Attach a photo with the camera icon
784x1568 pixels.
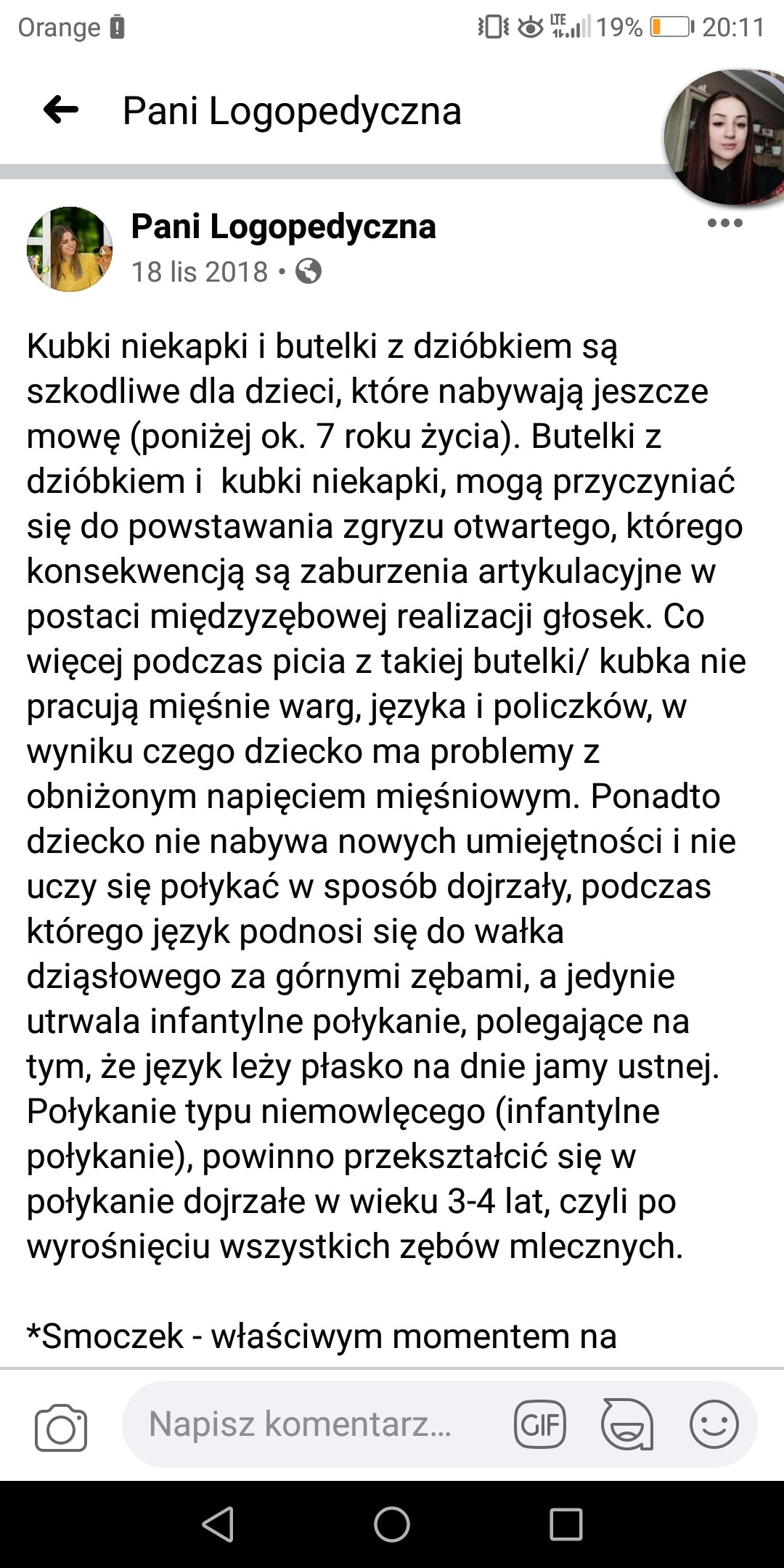(61, 1428)
